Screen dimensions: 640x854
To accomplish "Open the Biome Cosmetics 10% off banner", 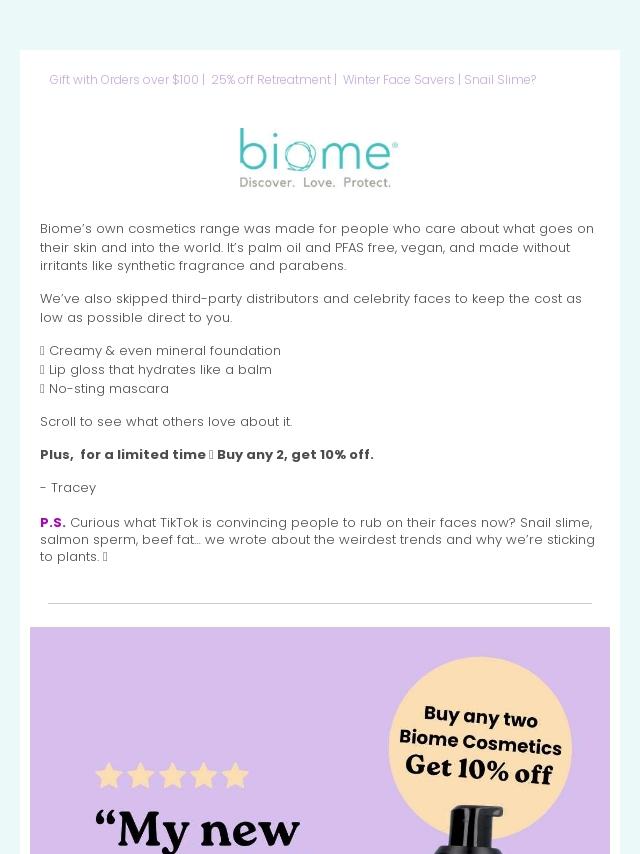I will (320, 740).
